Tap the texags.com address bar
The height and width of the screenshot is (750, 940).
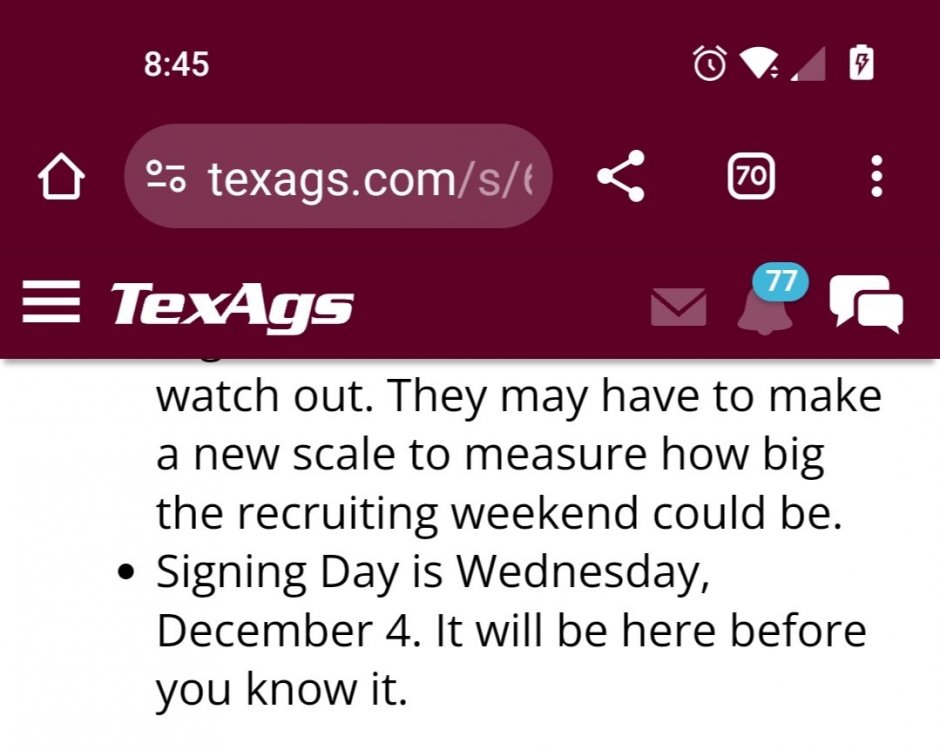point(340,177)
